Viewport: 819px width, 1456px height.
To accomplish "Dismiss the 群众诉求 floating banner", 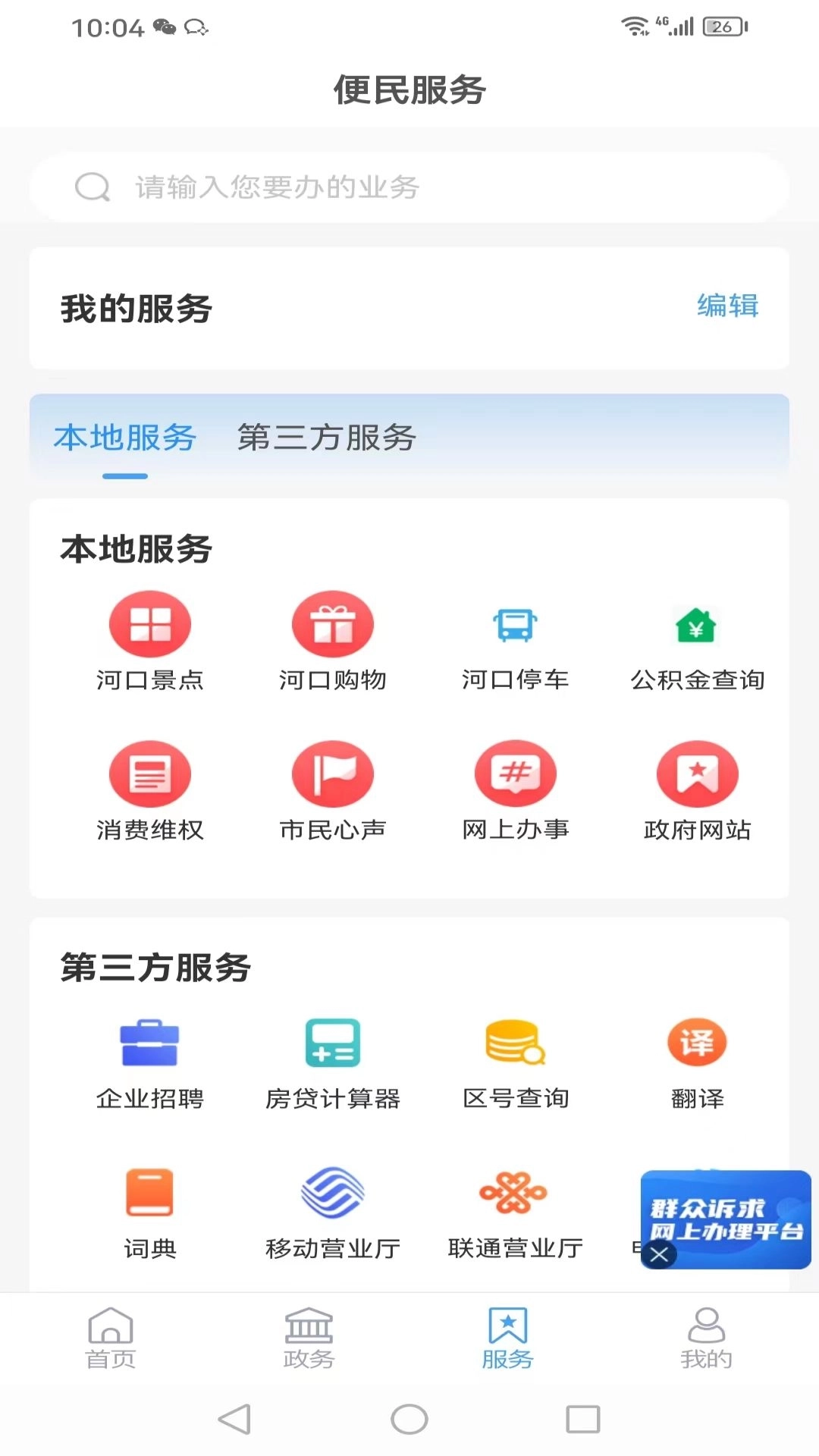I will pos(660,1255).
